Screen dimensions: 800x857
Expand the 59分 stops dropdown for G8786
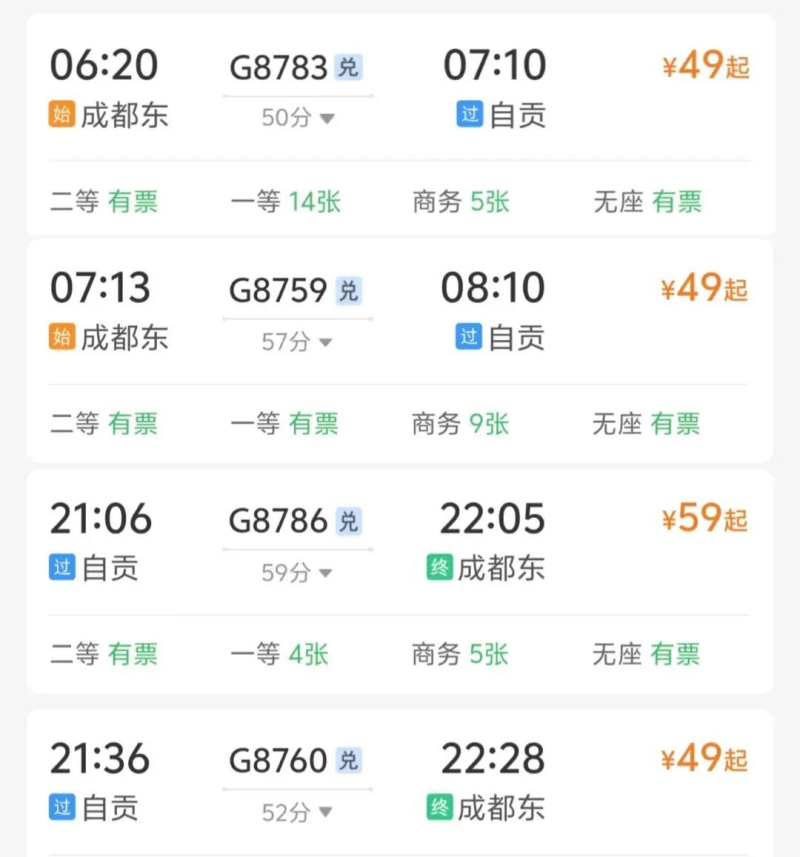(298, 573)
